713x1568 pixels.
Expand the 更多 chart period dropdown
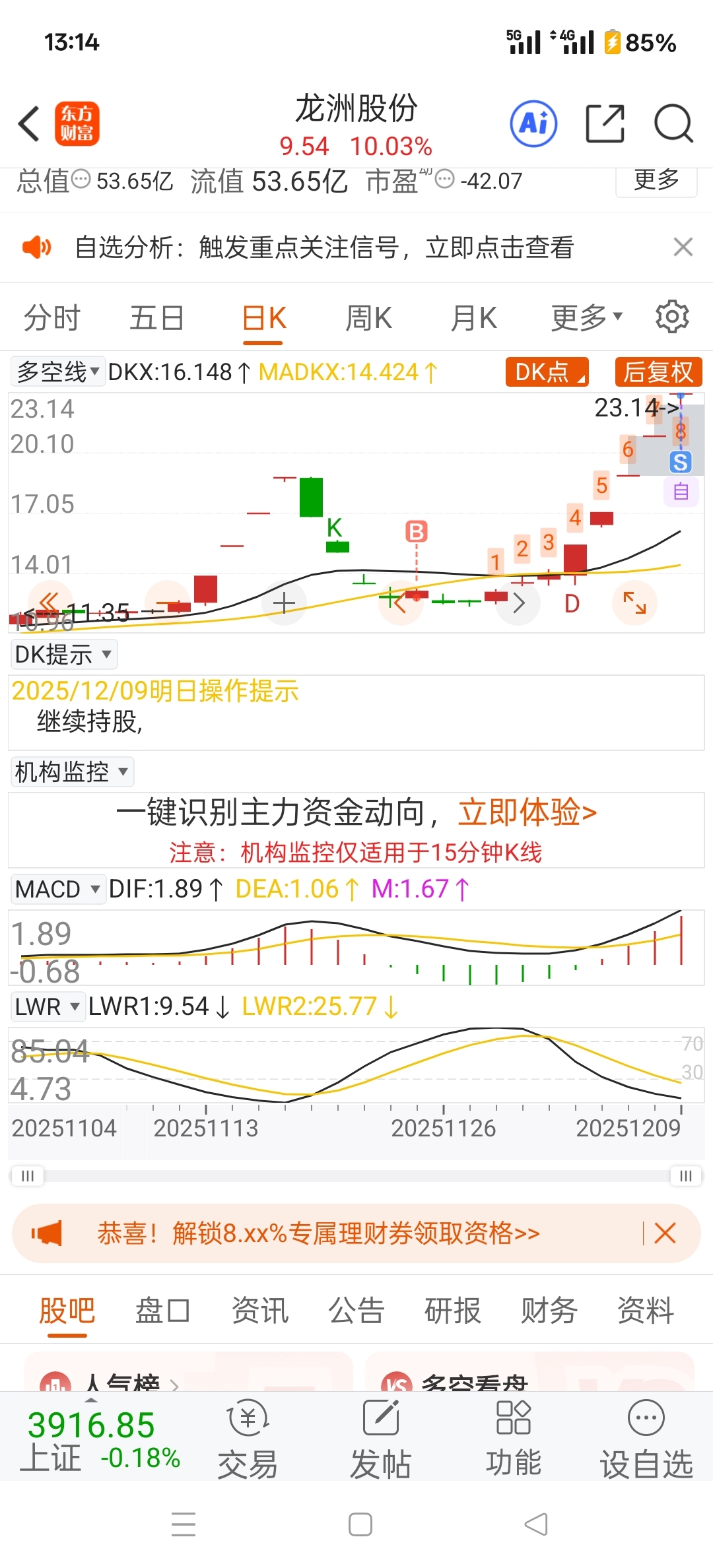point(587,318)
